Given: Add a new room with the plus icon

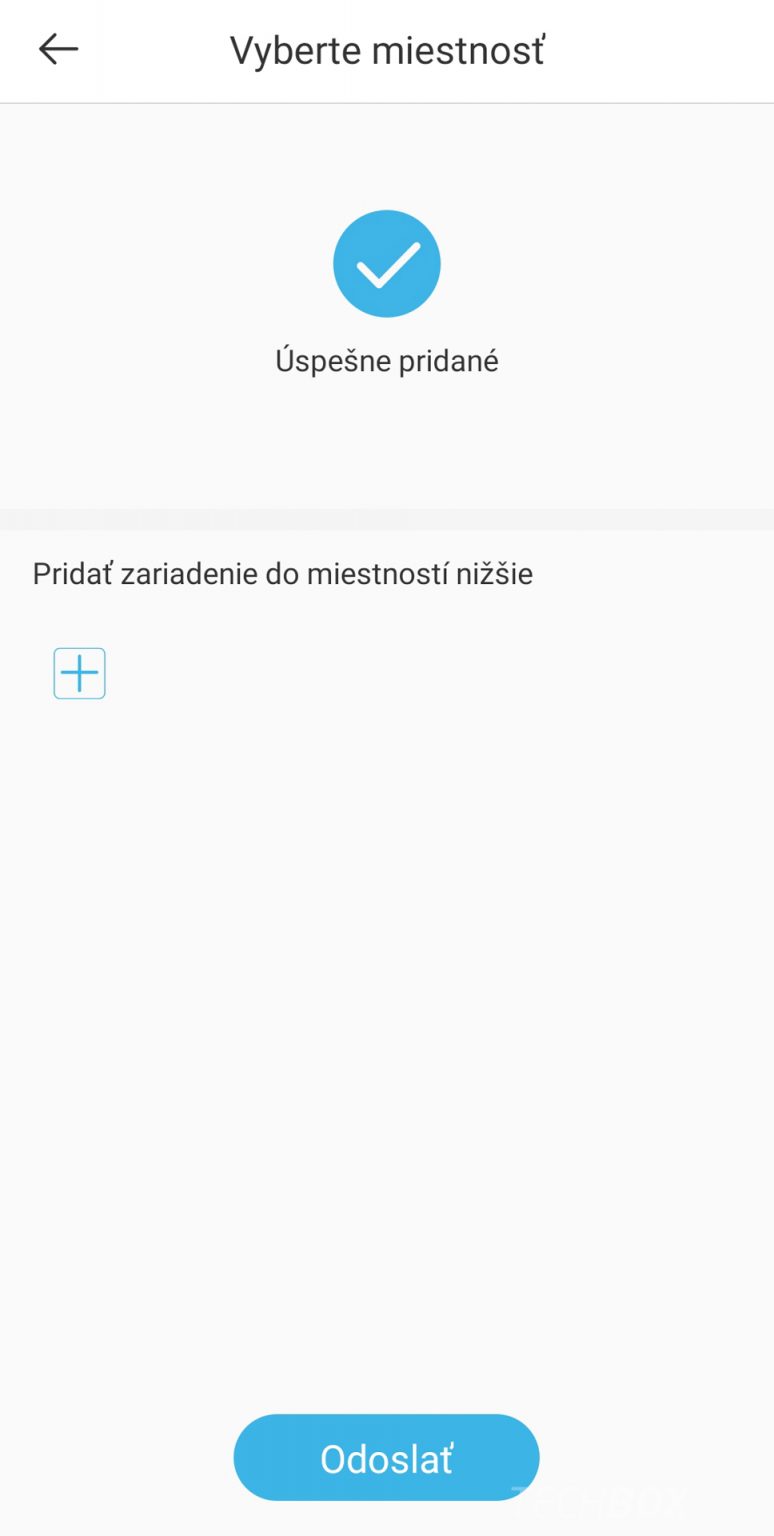Looking at the screenshot, I should 79,673.
